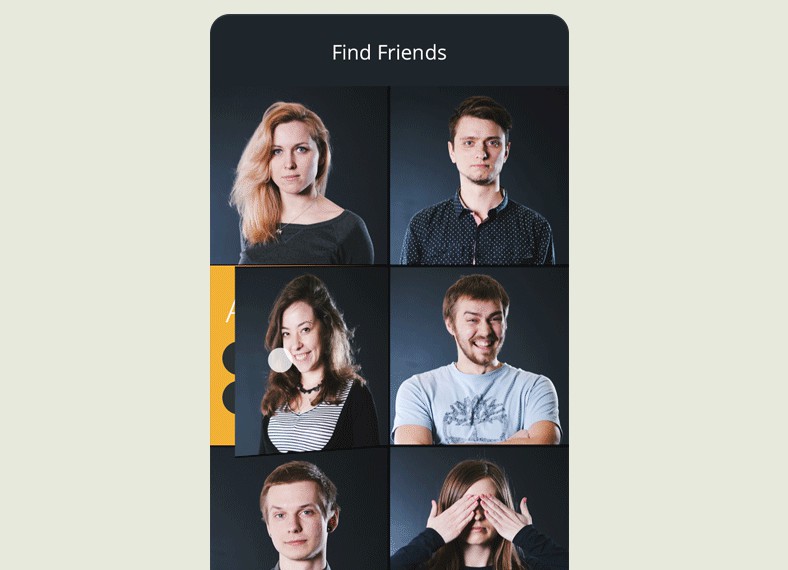Image resolution: width=788 pixels, height=570 pixels.
Task: Open the profile of the woman covering her eyes
Action: [x=479, y=510]
